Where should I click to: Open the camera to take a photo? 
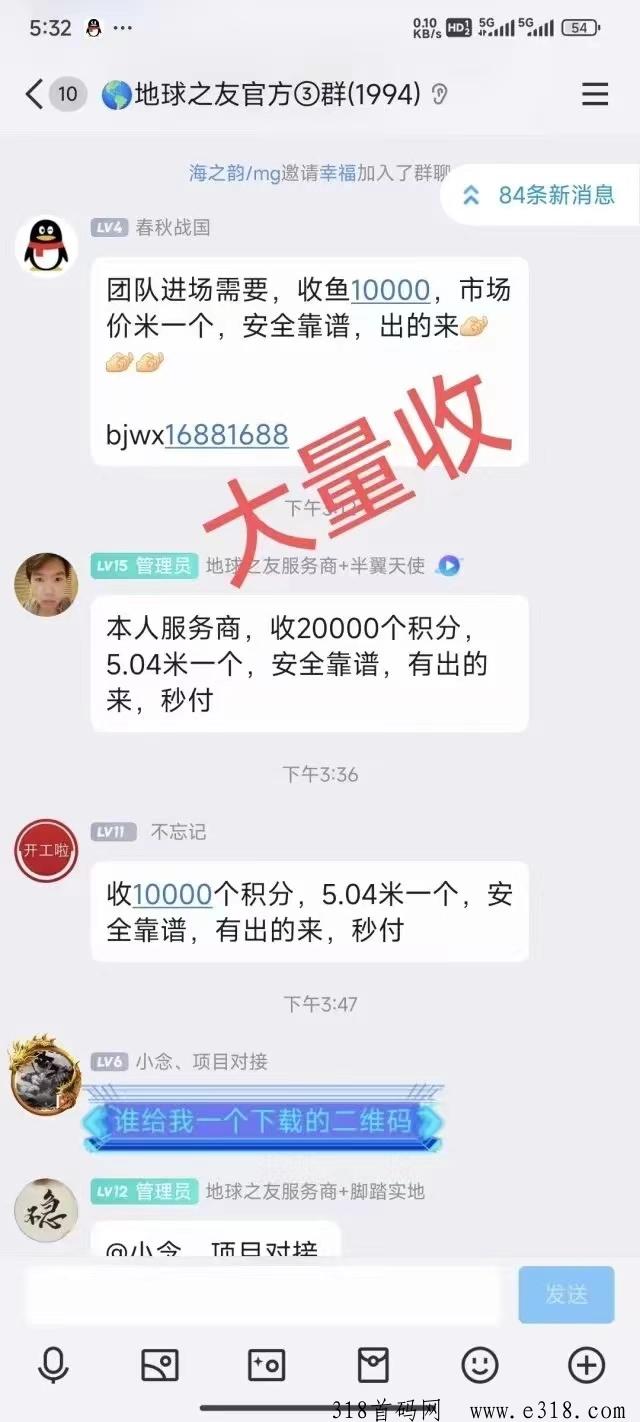[x=266, y=1365]
